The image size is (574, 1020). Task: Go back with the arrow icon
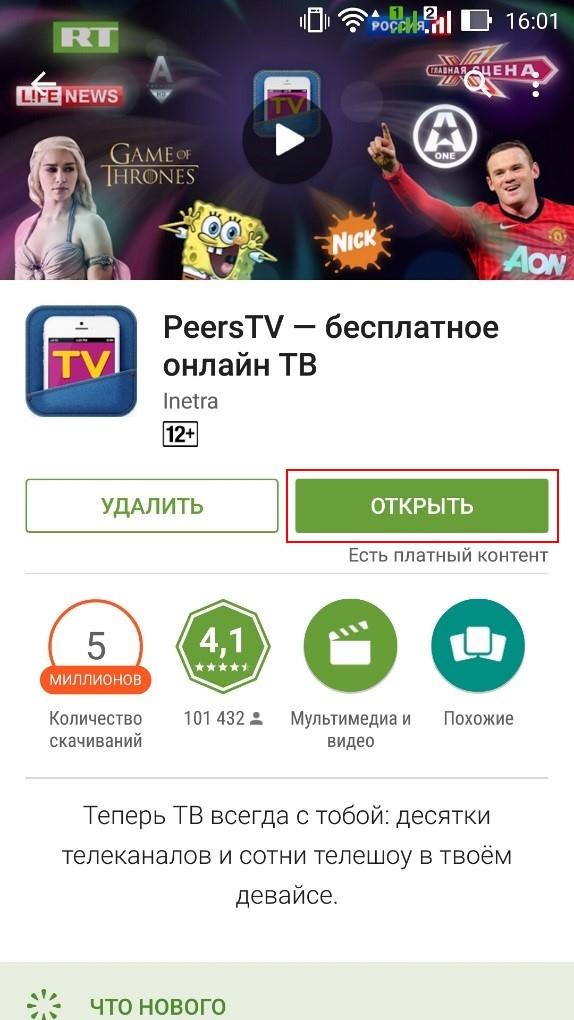44,83
